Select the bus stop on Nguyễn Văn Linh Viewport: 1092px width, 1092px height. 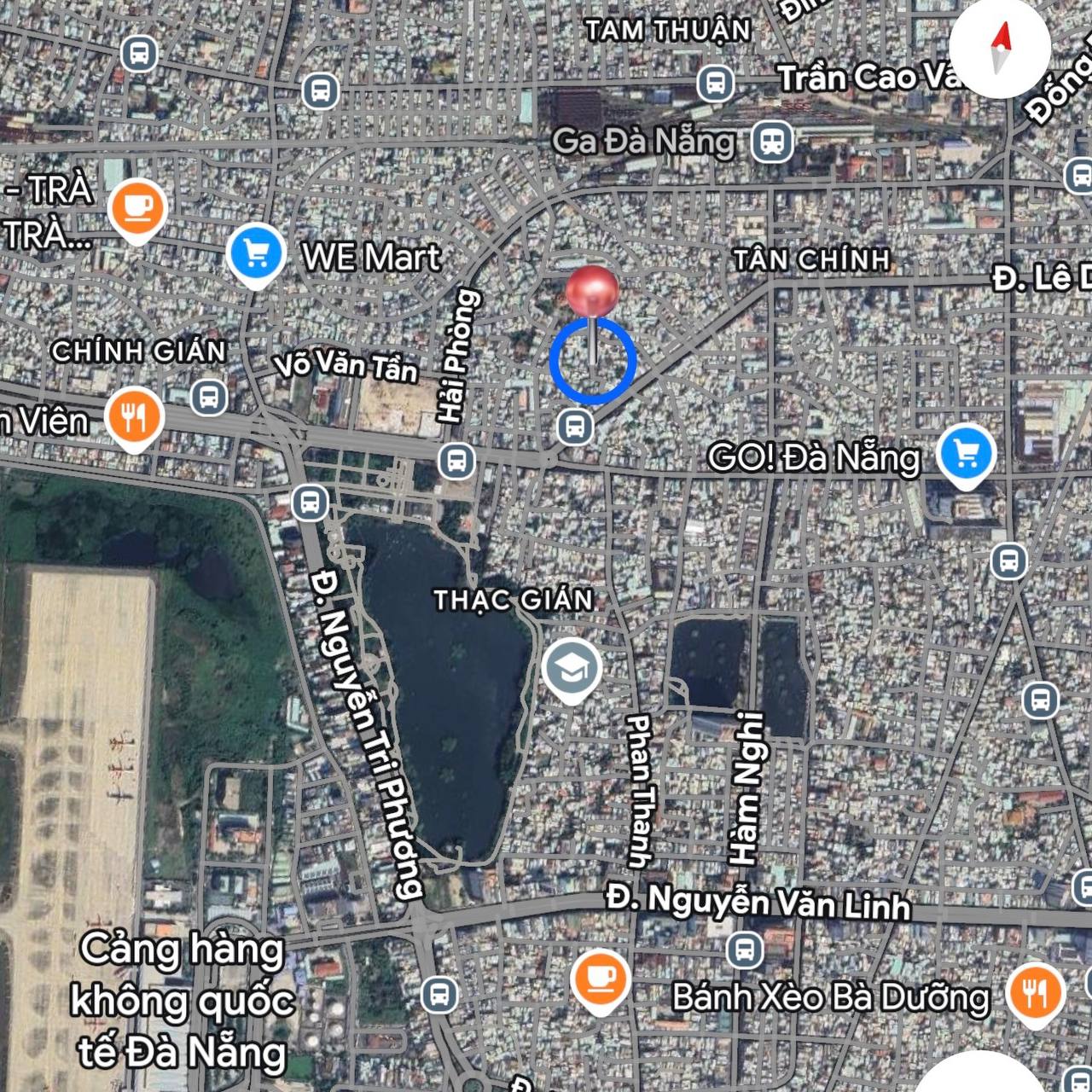(744, 949)
